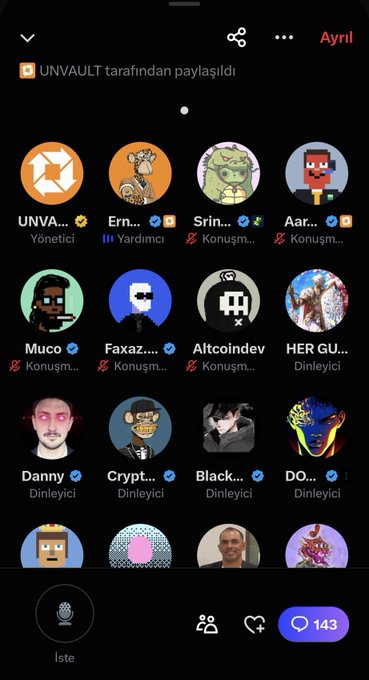Minimize the Space with the down chevron

(x=27, y=38)
